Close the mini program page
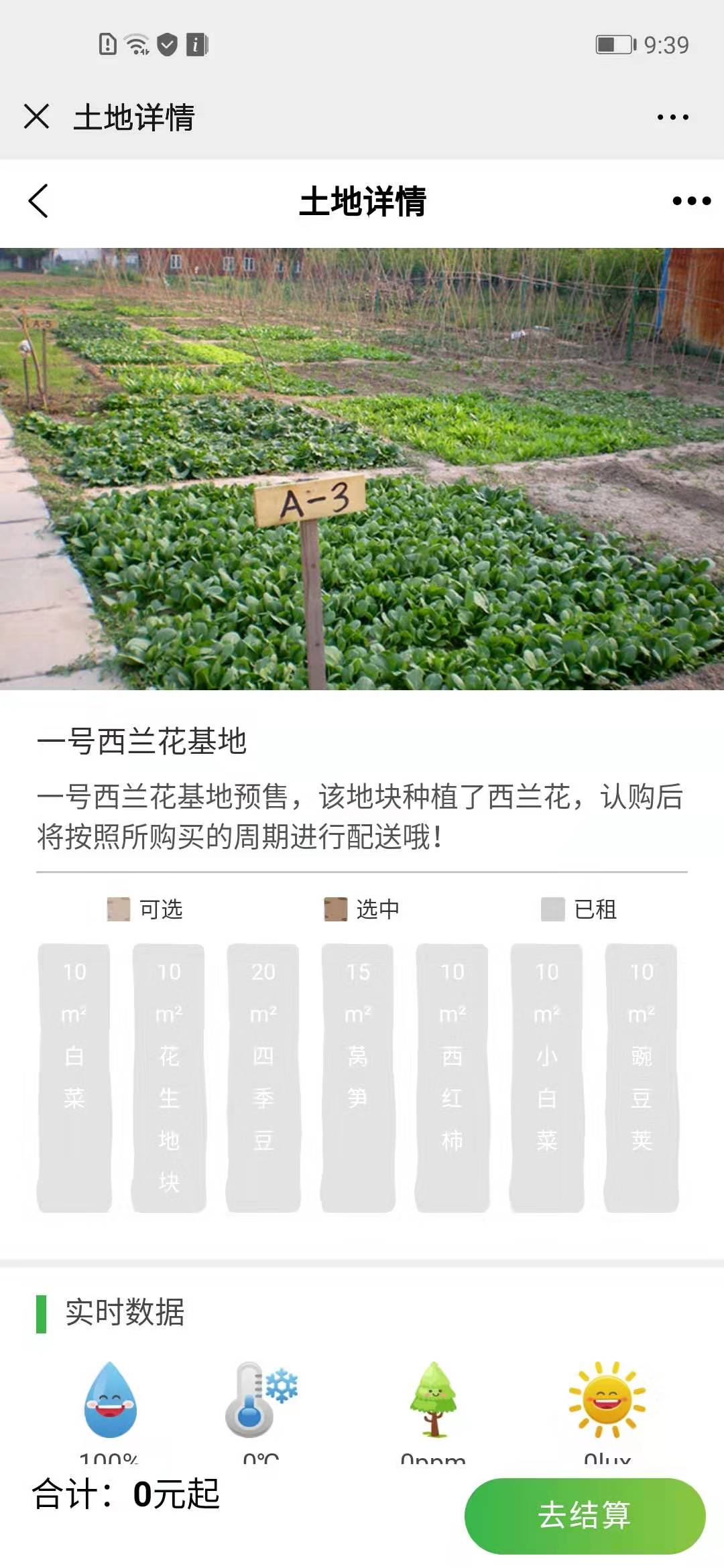 [36, 117]
